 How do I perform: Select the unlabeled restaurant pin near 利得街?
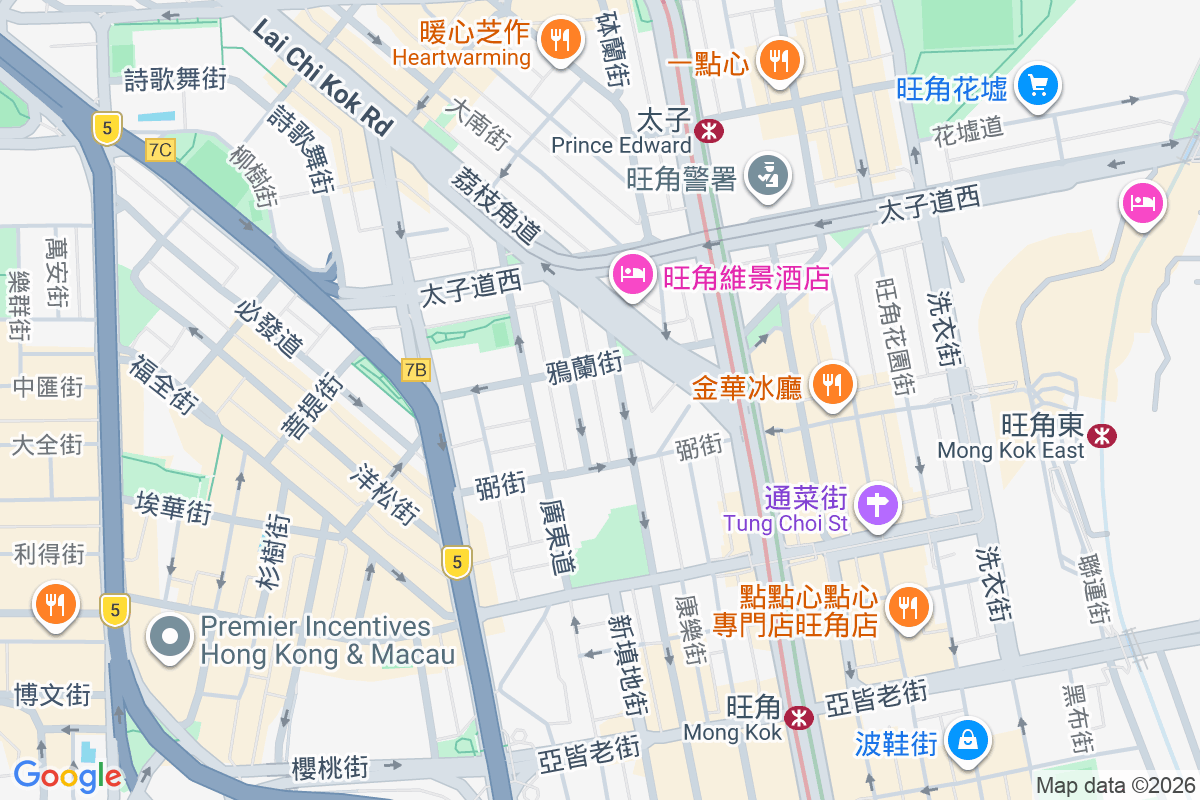tap(54, 604)
